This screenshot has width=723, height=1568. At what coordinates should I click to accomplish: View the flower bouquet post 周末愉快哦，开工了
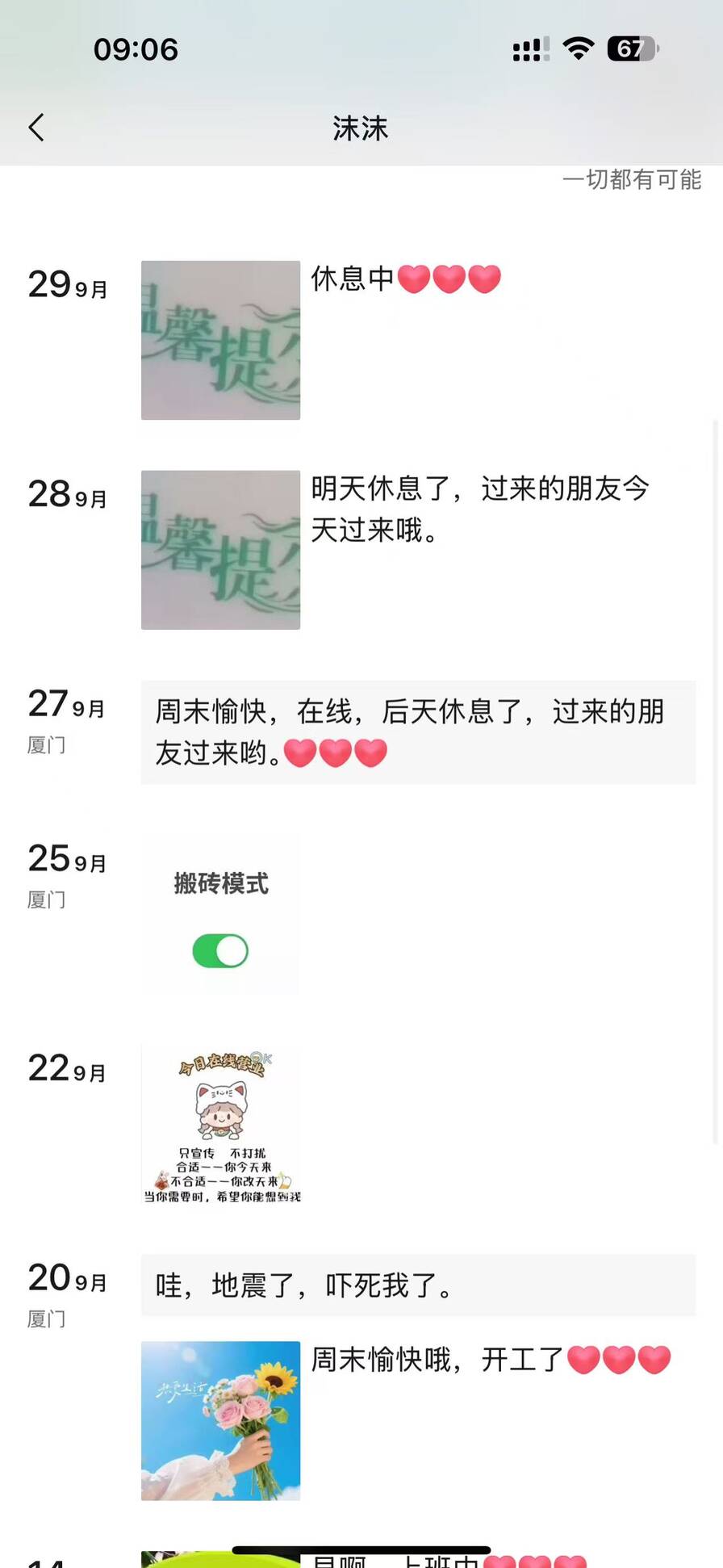coord(220,1420)
